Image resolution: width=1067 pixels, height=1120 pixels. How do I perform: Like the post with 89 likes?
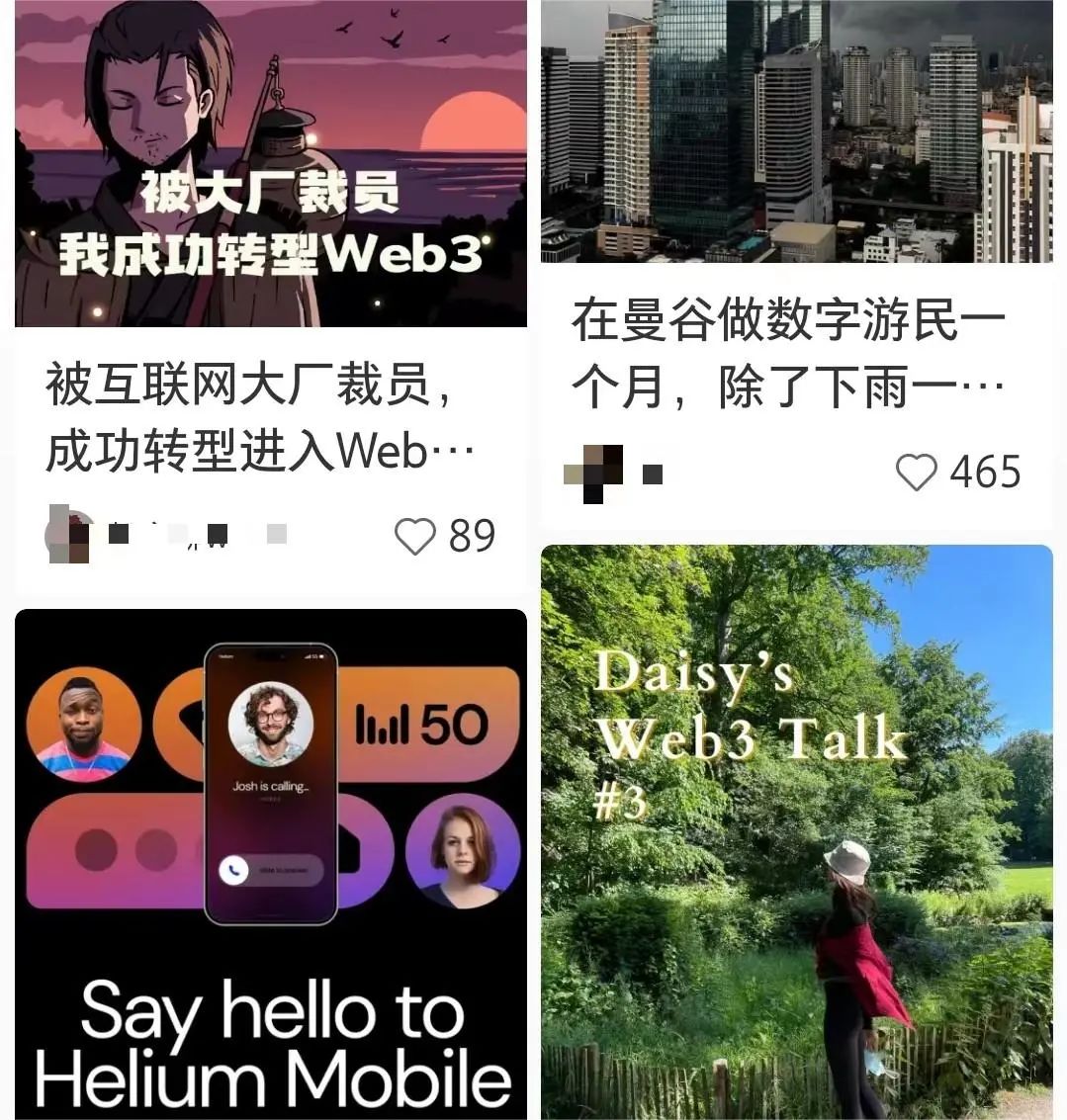click(x=415, y=536)
